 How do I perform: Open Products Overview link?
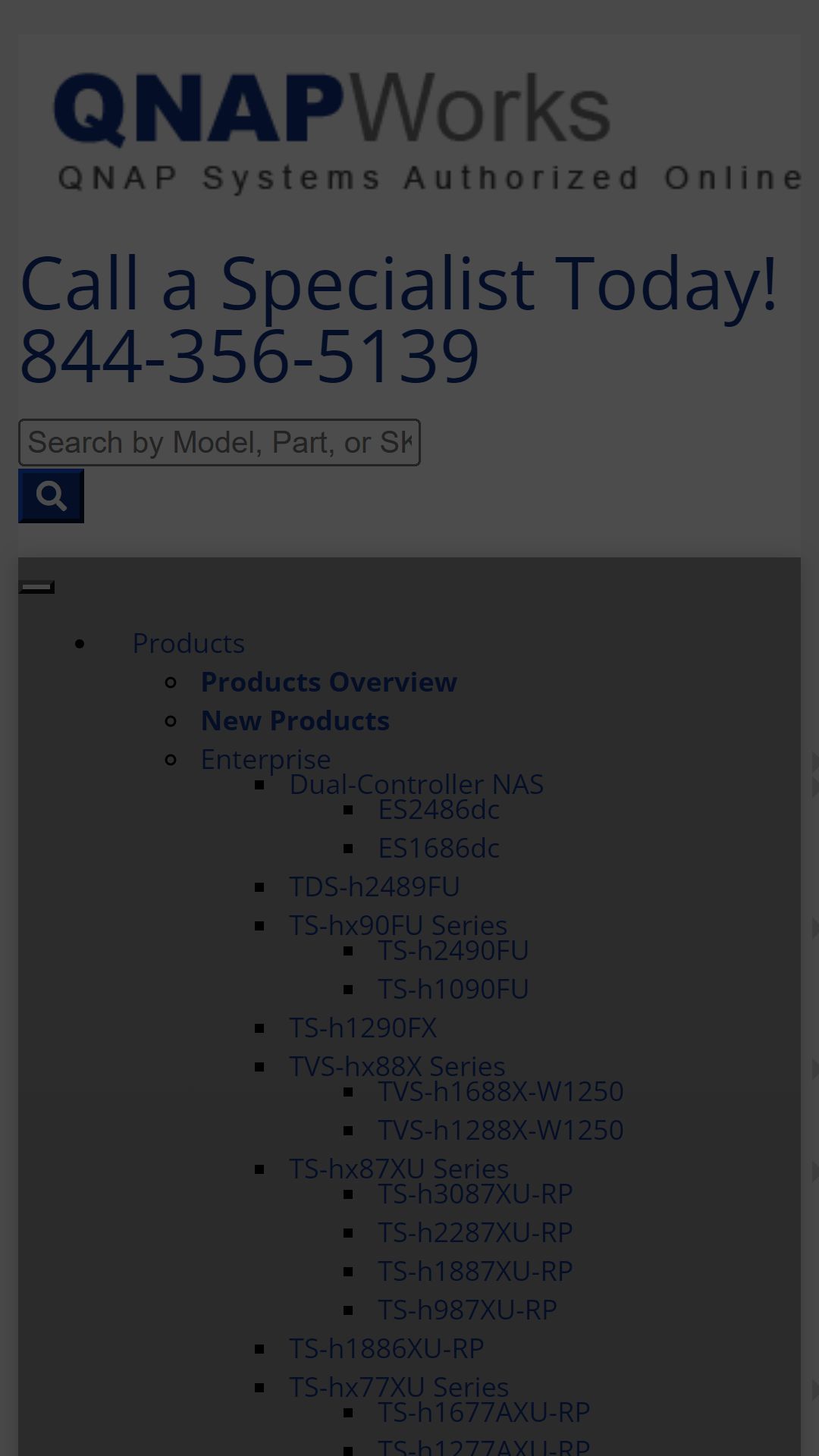329,682
